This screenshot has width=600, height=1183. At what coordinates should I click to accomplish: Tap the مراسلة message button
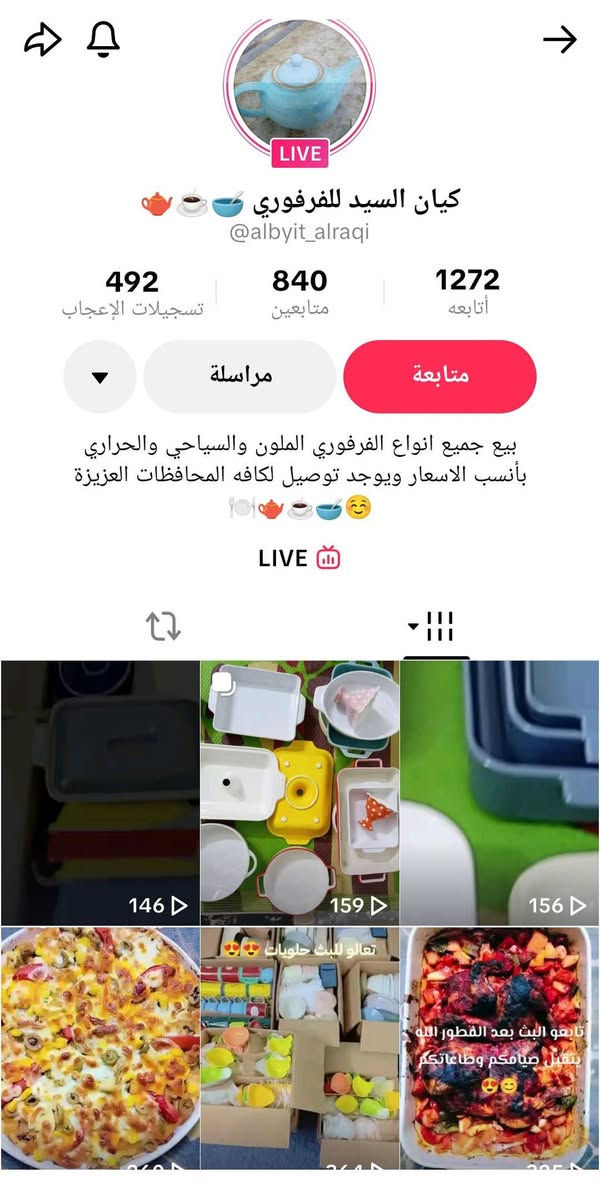[240, 376]
